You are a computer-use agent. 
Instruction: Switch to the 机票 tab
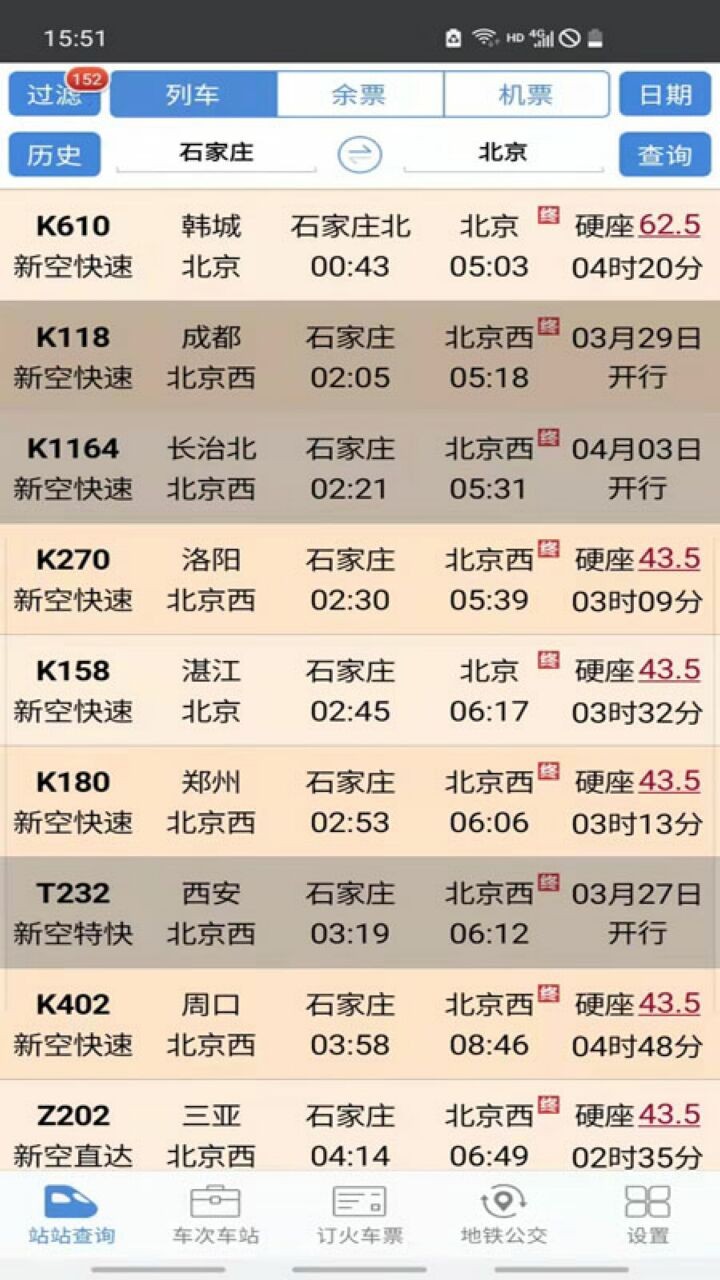(526, 95)
